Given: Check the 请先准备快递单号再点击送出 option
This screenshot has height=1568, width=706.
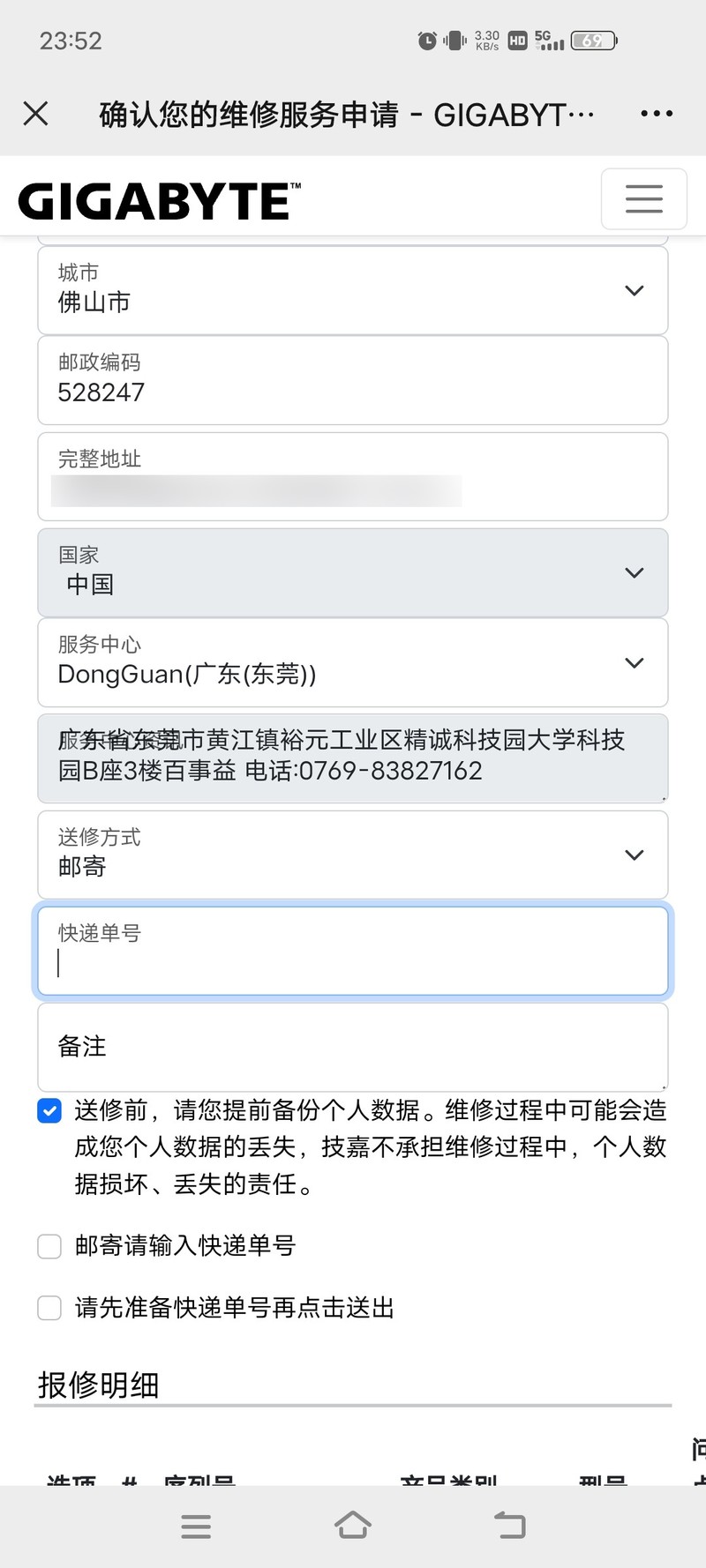Looking at the screenshot, I should coord(49,1308).
